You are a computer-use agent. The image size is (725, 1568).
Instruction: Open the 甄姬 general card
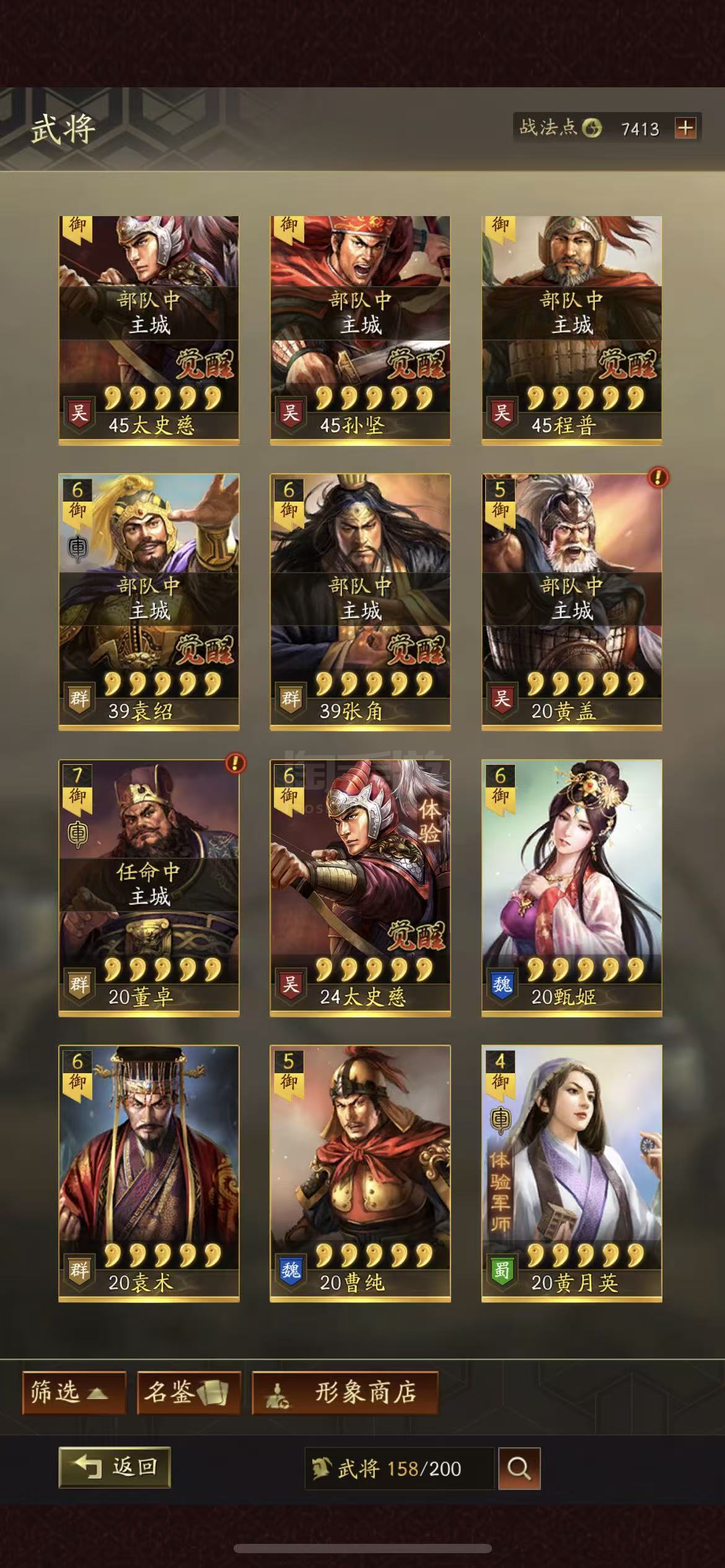coord(571,888)
